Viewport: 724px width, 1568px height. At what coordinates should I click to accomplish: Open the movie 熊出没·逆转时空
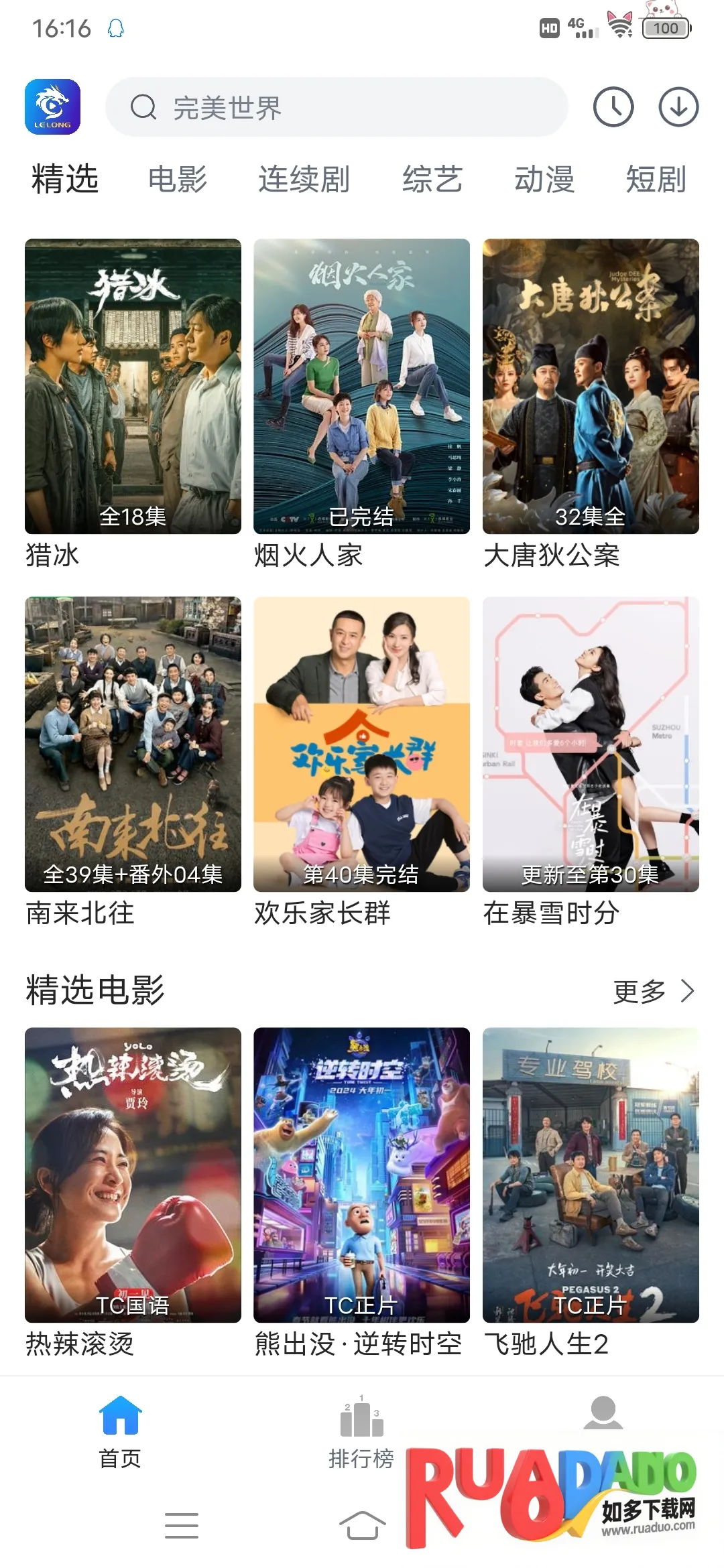click(x=361, y=1175)
